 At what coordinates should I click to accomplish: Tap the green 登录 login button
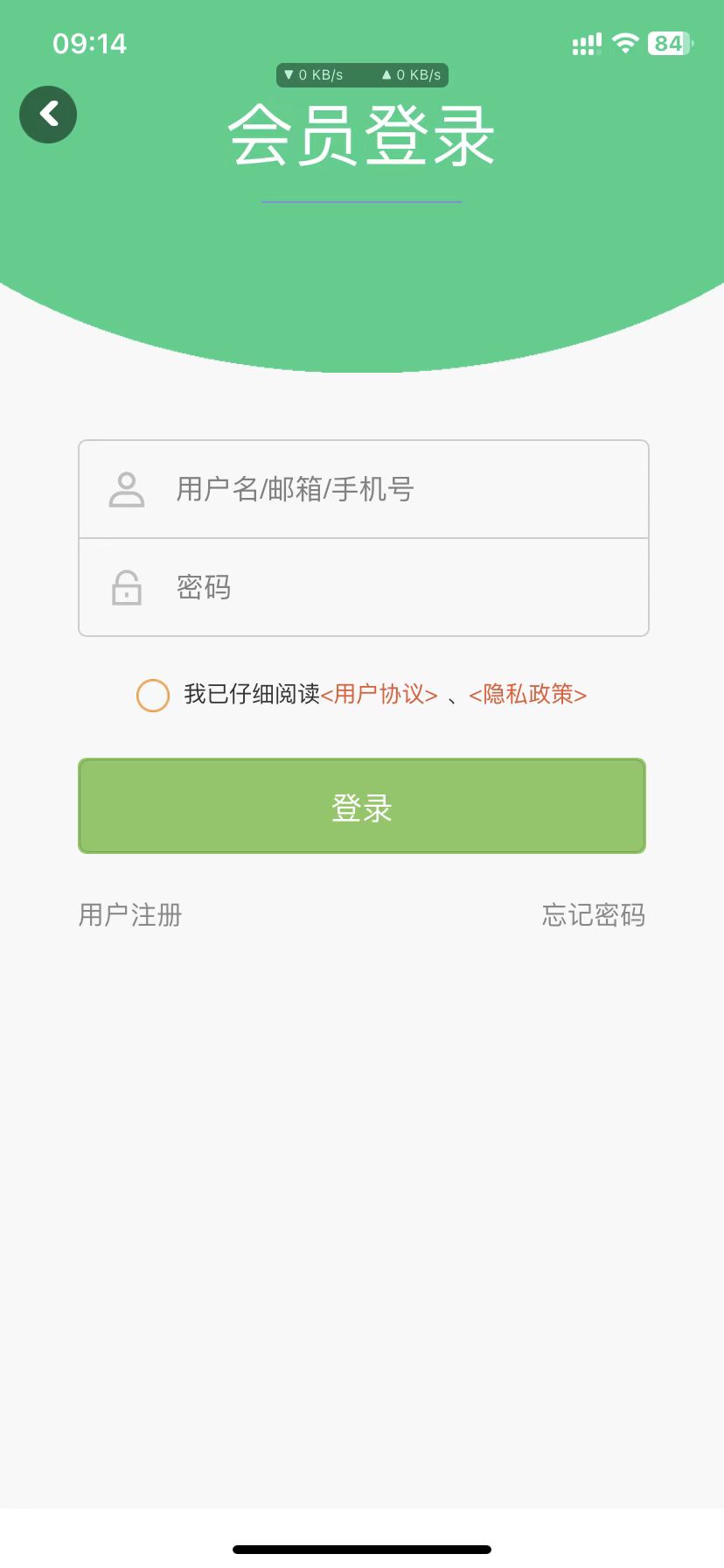(x=362, y=806)
